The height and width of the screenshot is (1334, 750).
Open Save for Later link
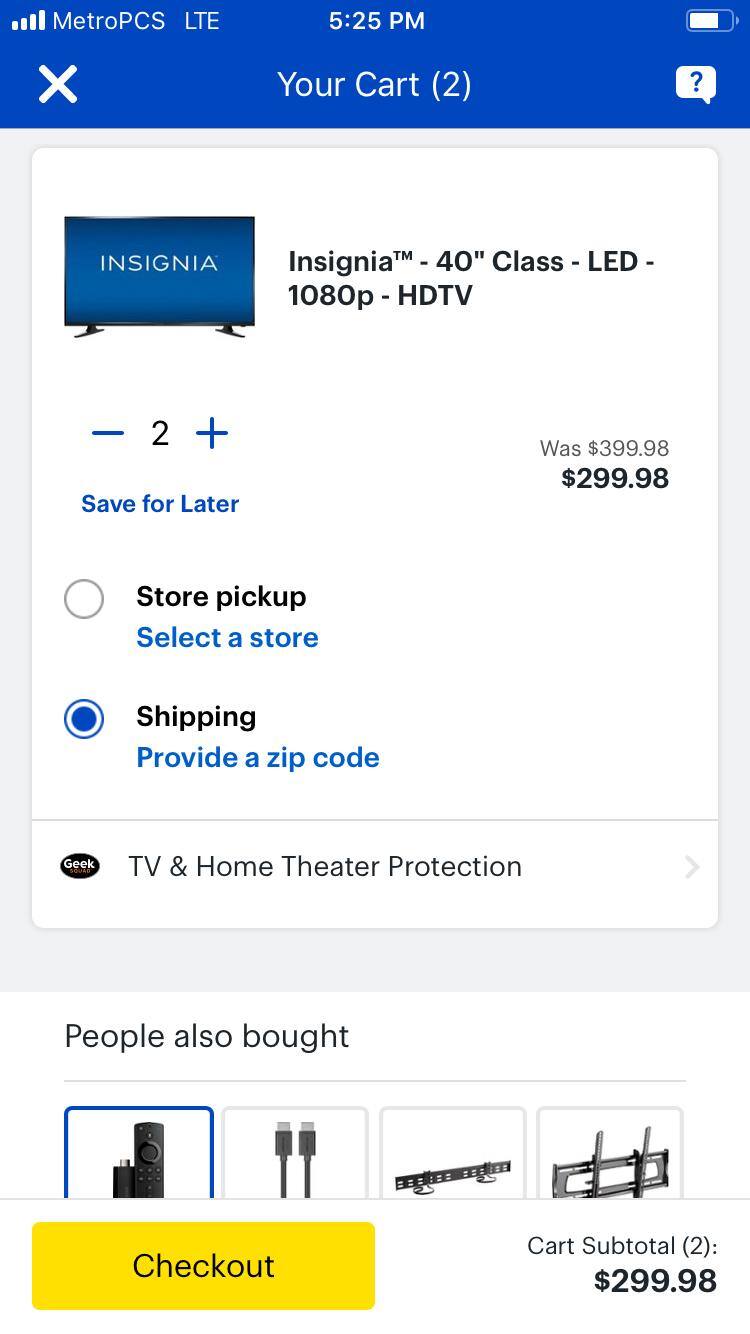point(159,503)
